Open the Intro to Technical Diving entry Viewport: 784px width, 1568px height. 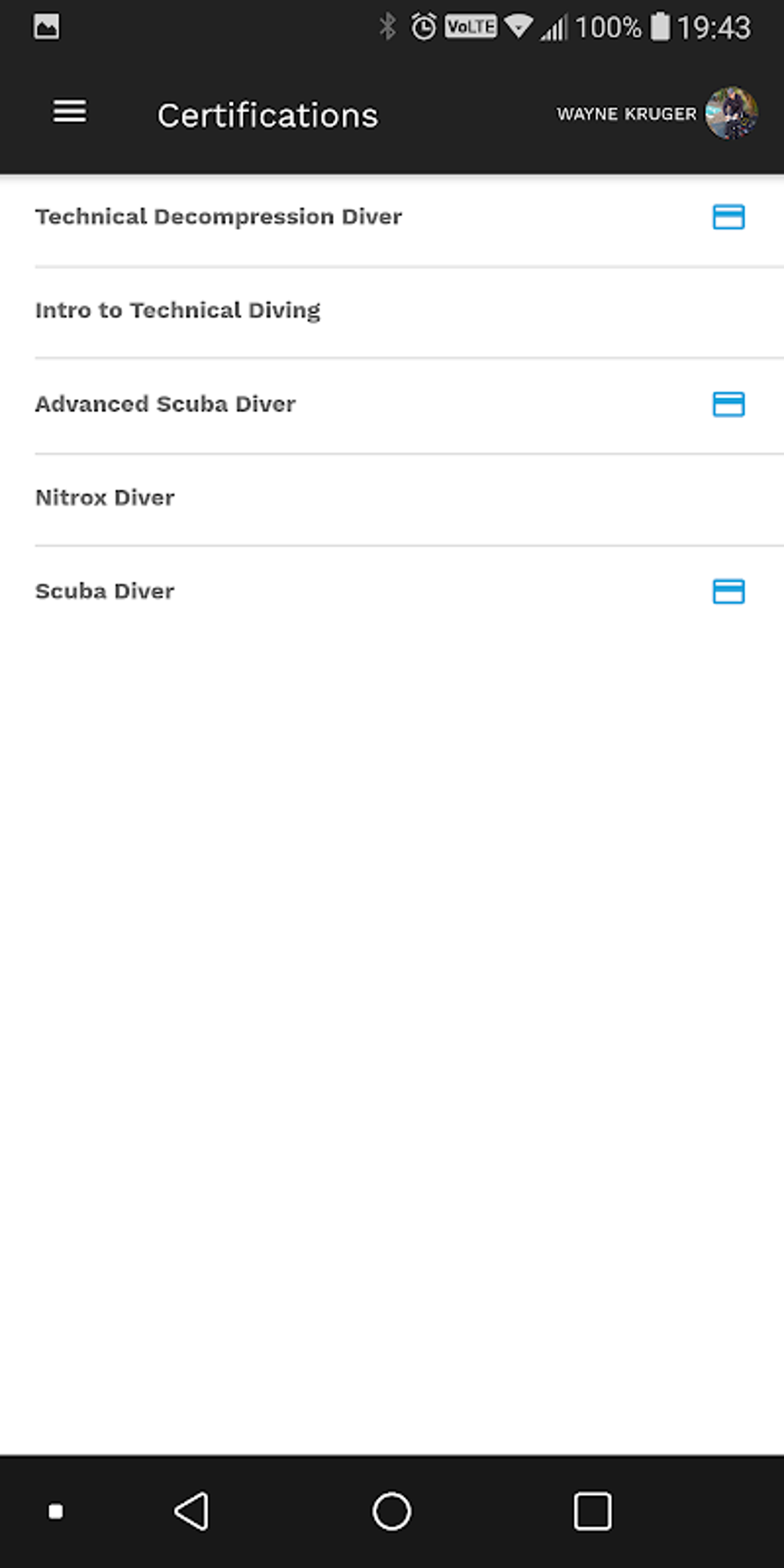[x=178, y=311]
